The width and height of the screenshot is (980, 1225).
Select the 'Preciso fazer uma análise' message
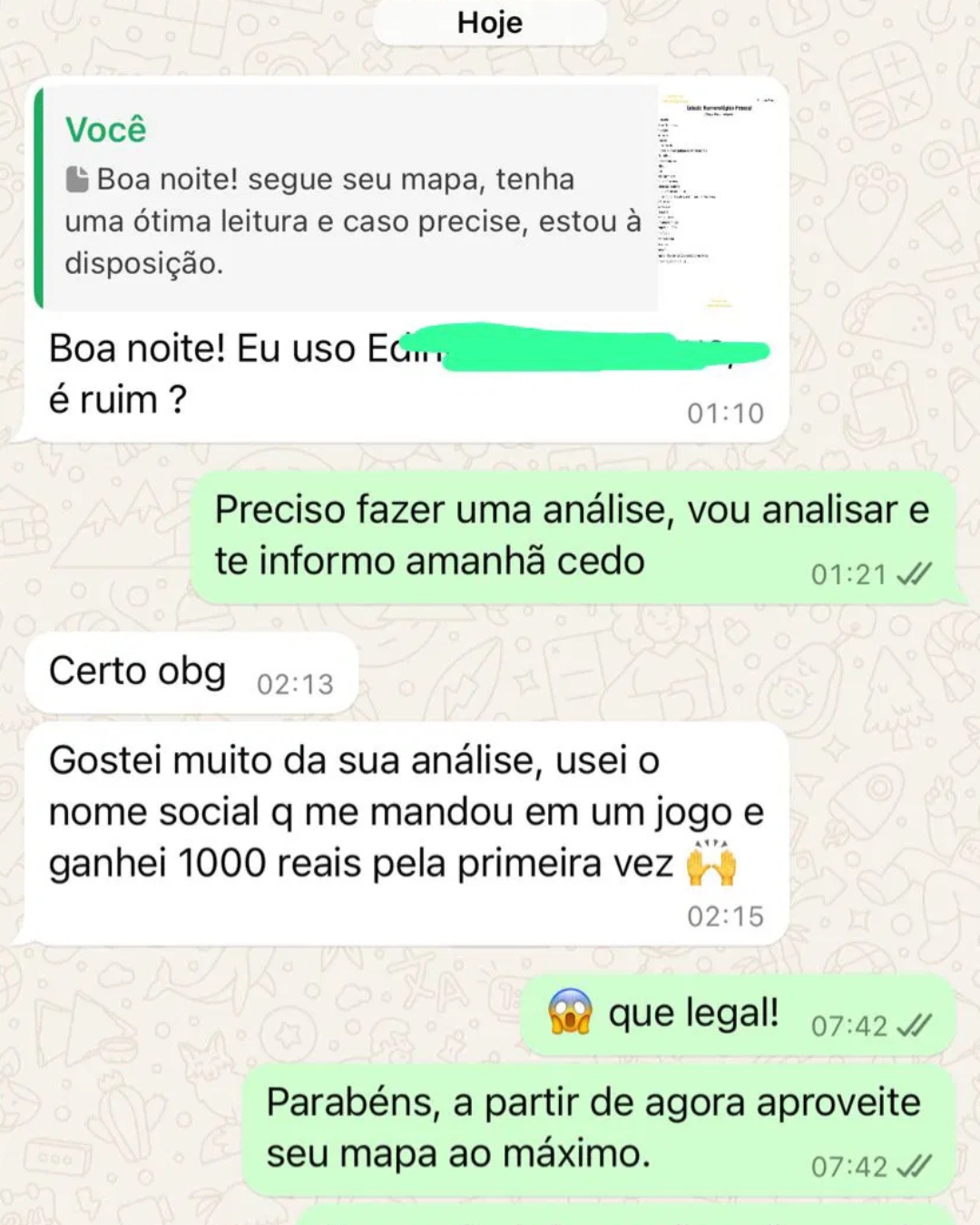572,535
